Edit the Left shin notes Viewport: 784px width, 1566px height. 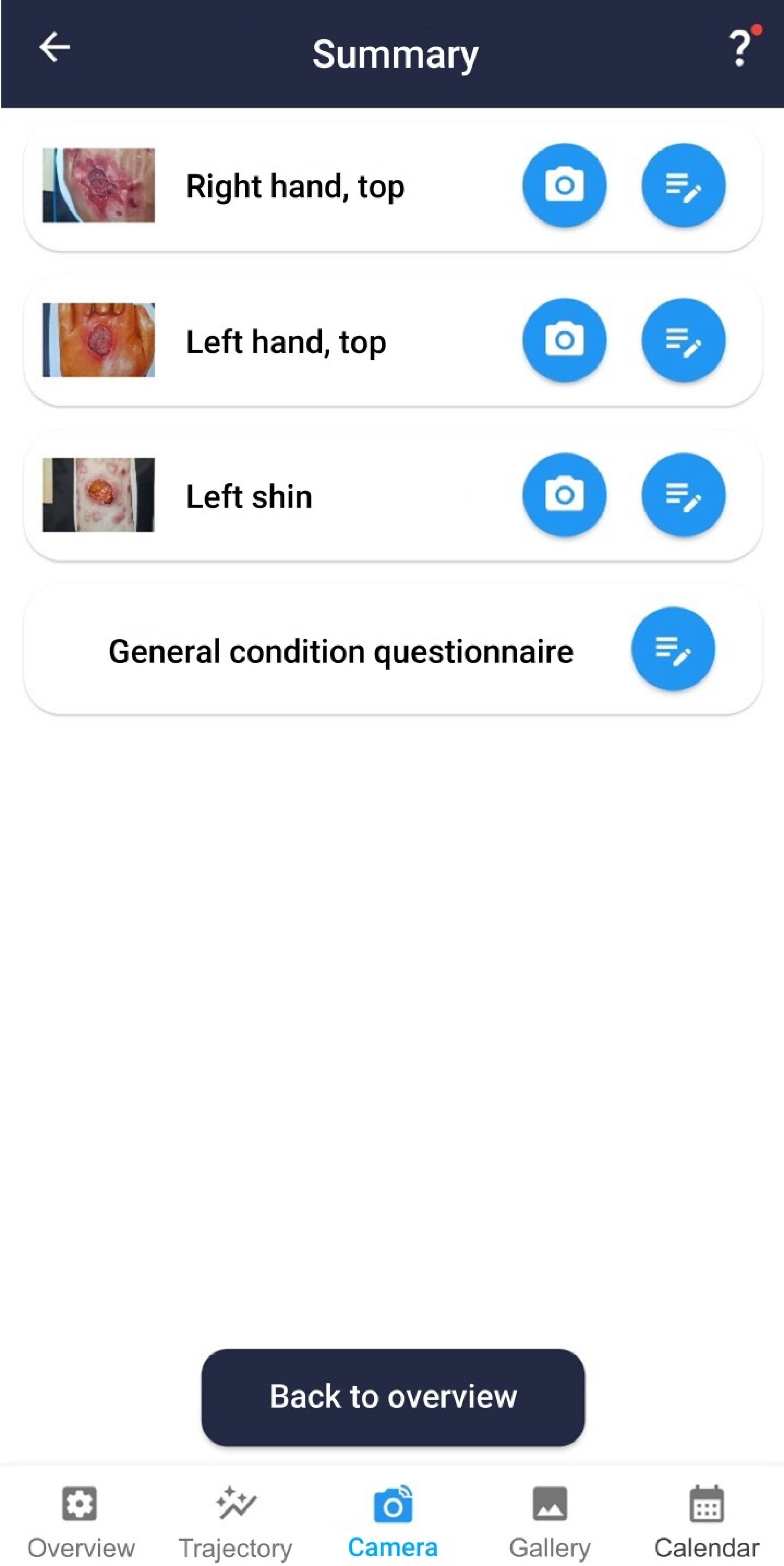(683, 494)
